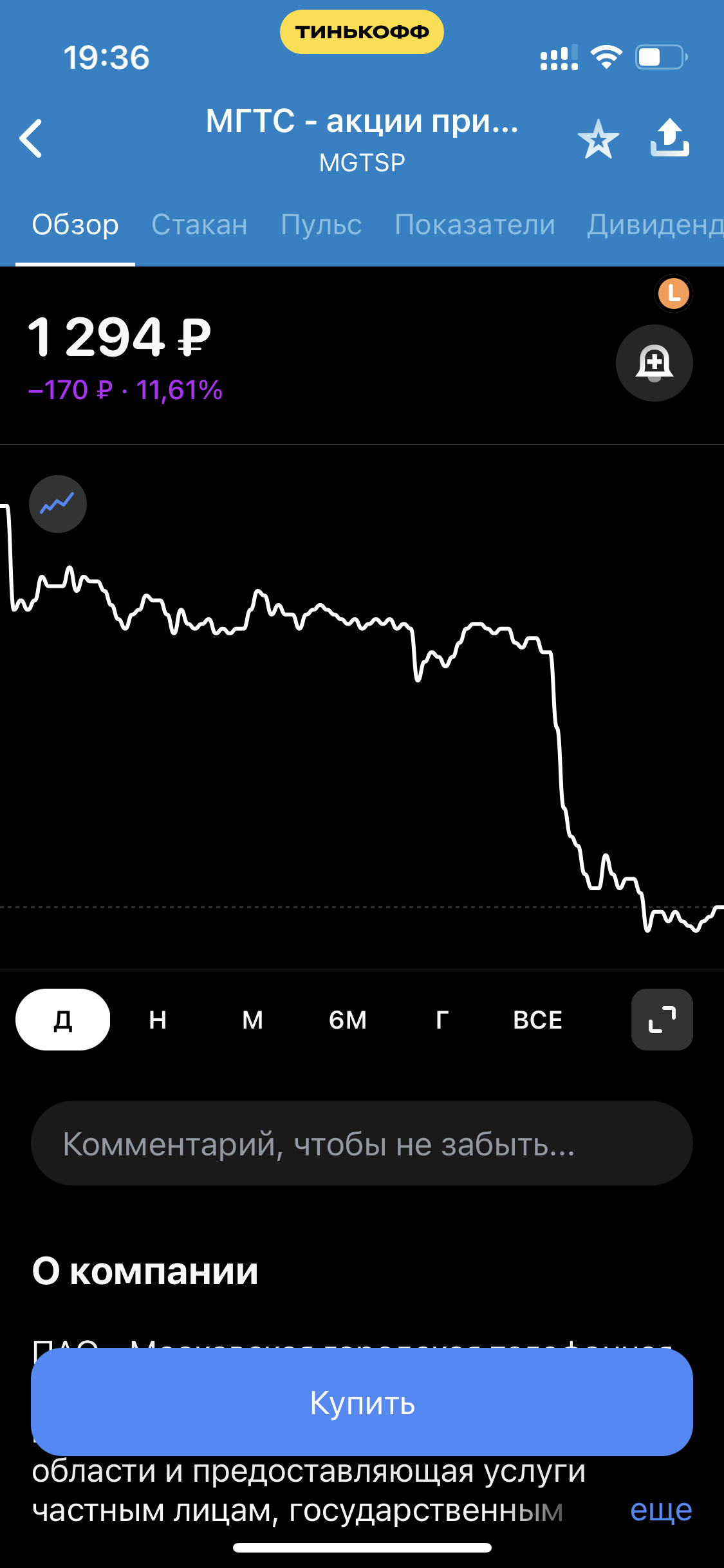Select the Г yearly chart period
The height and width of the screenshot is (1568, 724).
[442, 1020]
